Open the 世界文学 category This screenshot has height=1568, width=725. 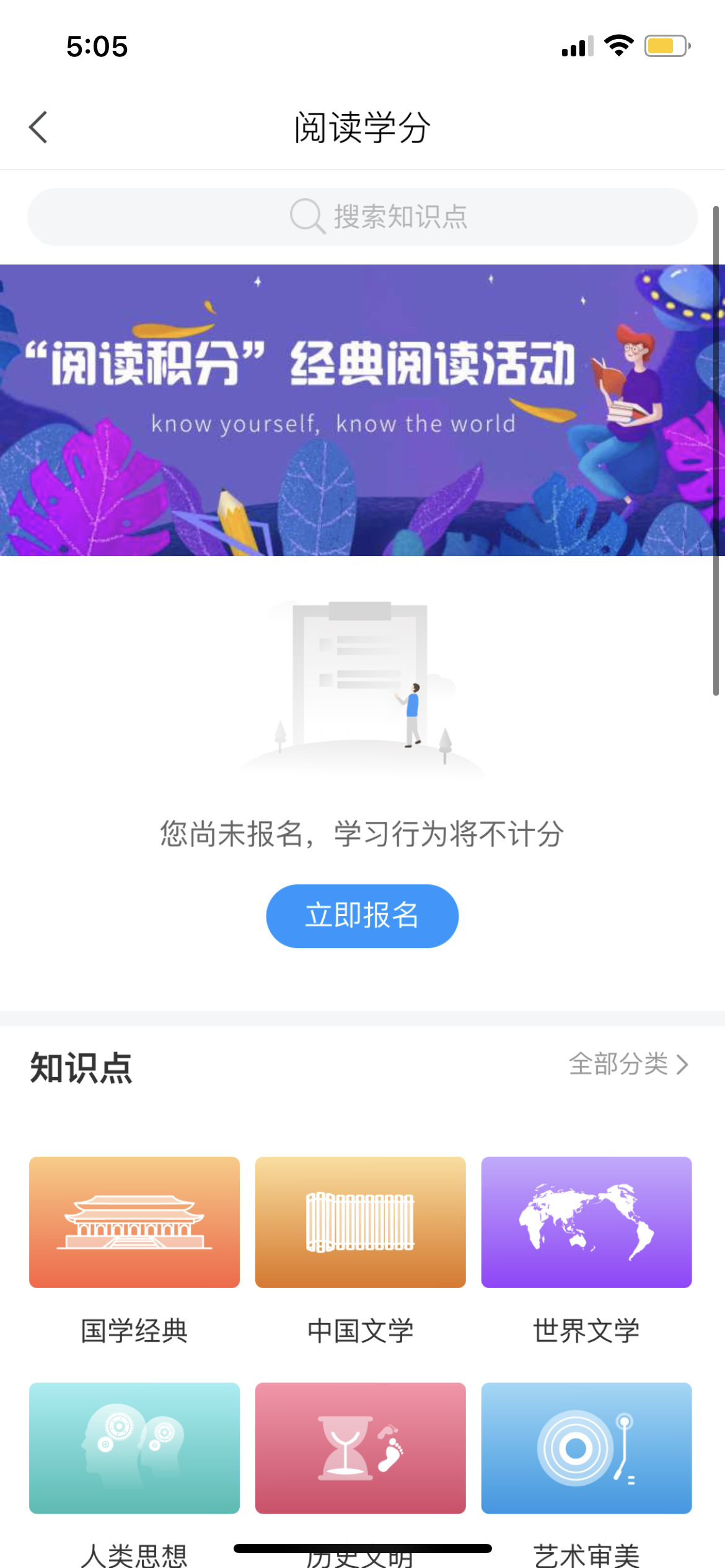pyautogui.click(x=586, y=1222)
